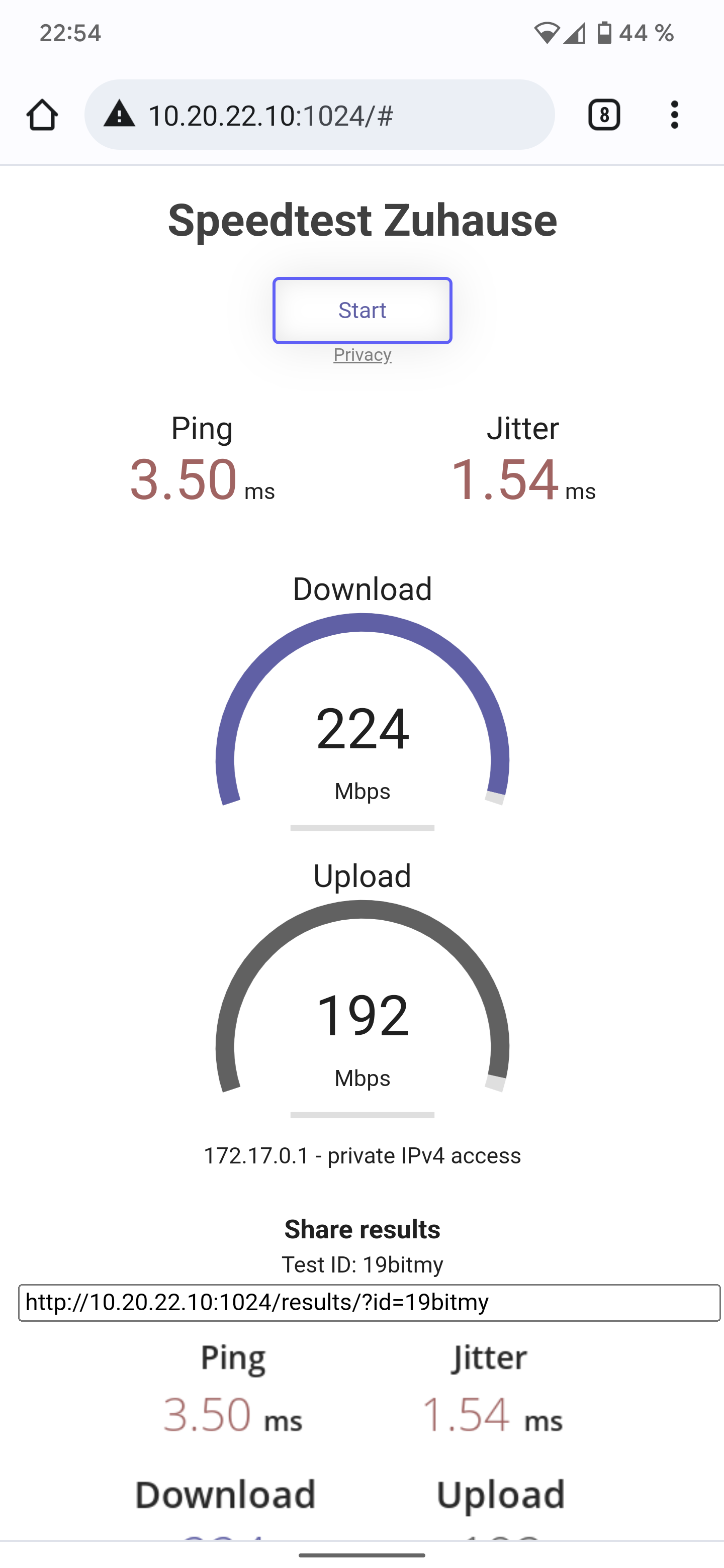Tap the address bar showing 10.20.22.10
Image resolution: width=724 pixels, height=1568 pixels.
pyautogui.click(x=341, y=115)
